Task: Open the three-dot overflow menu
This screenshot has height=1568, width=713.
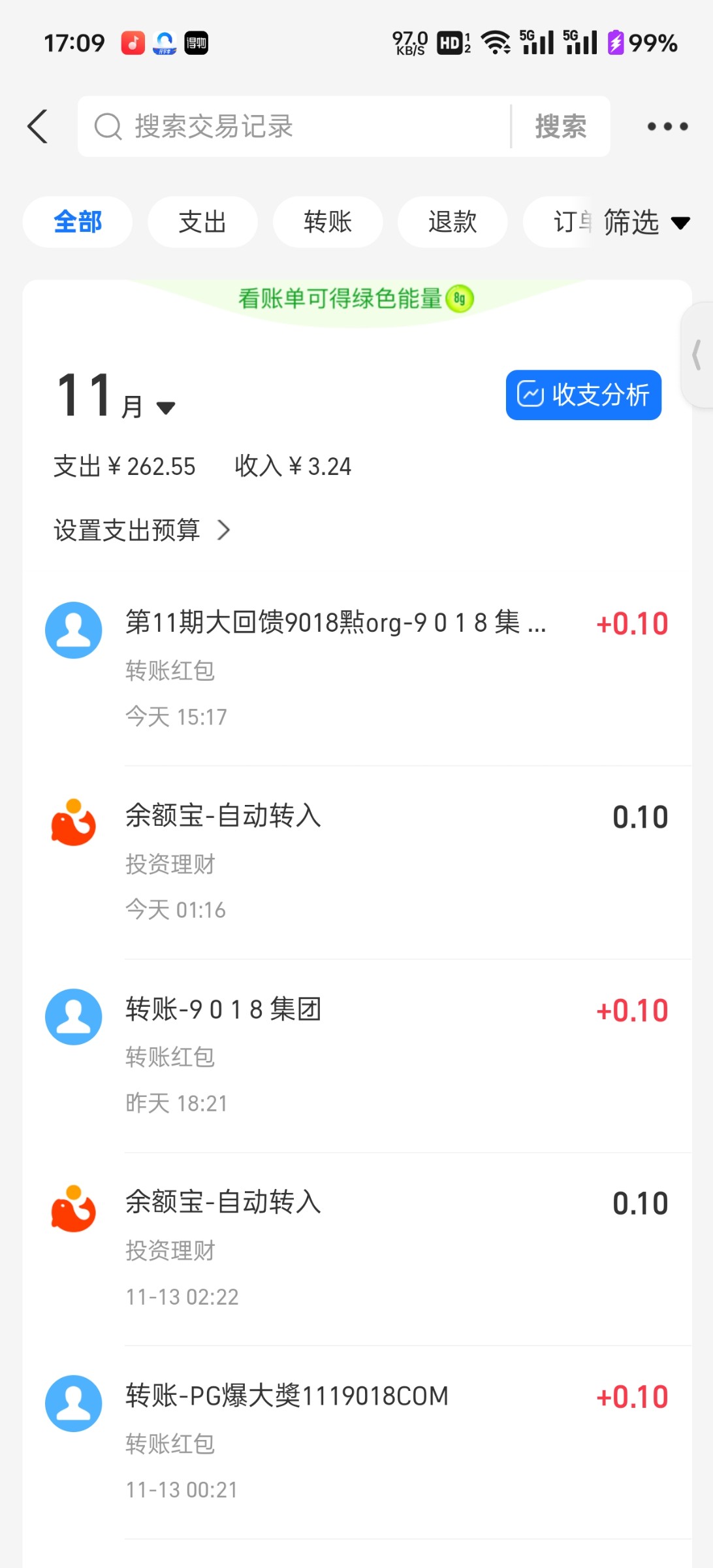Action: point(667,126)
